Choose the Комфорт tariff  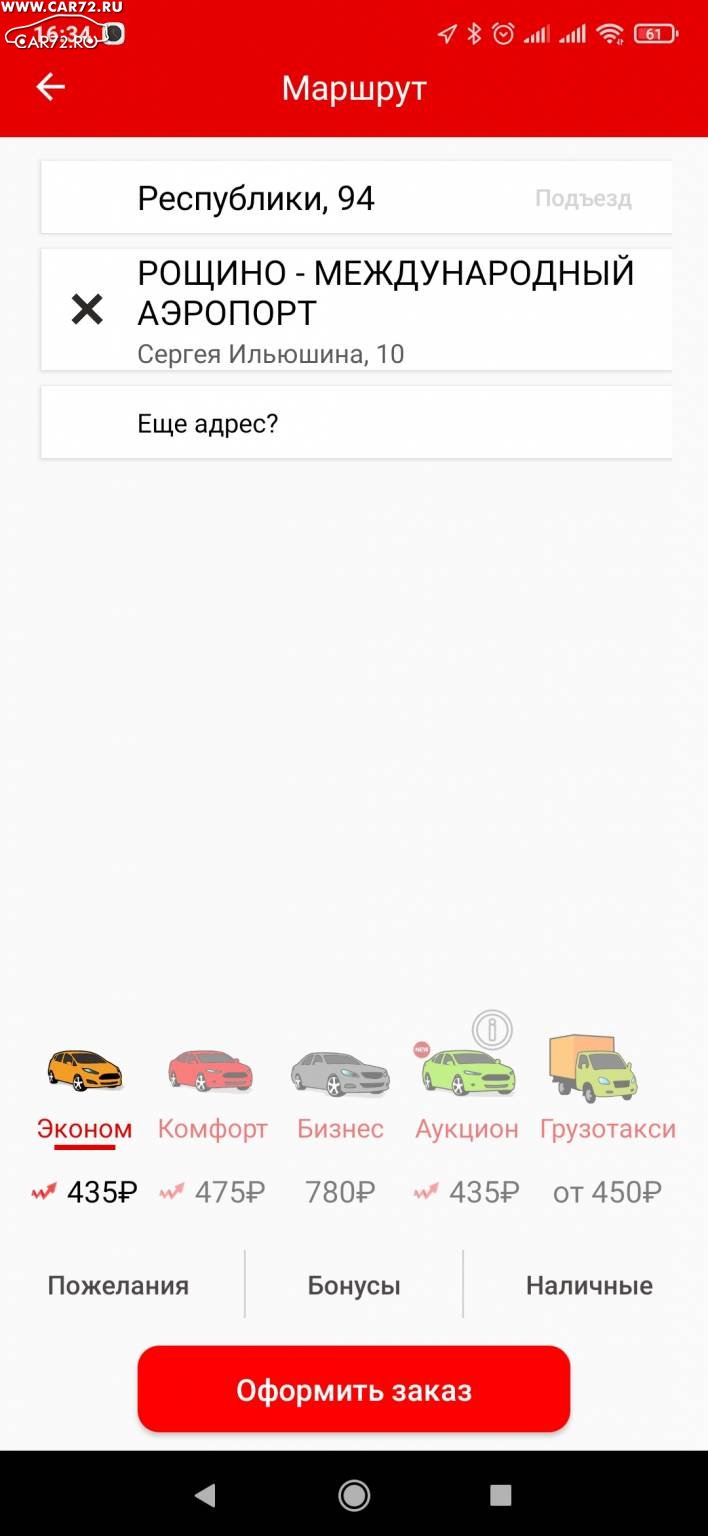pos(212,1122)
